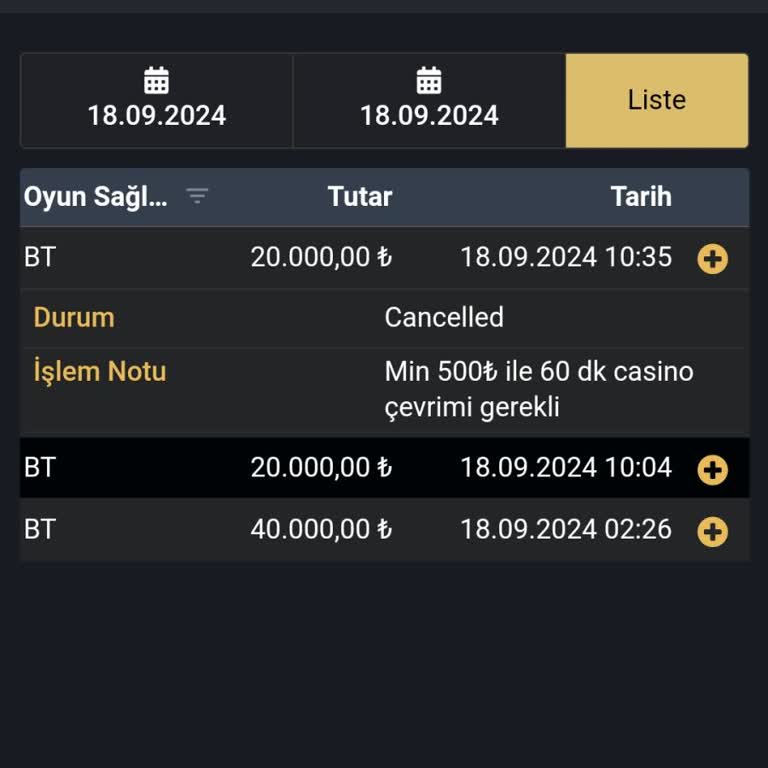This screenshot has width=768, height=768.
Task: Collapse details of the 10:35 transaction
Action: click(x=712, y=260)
